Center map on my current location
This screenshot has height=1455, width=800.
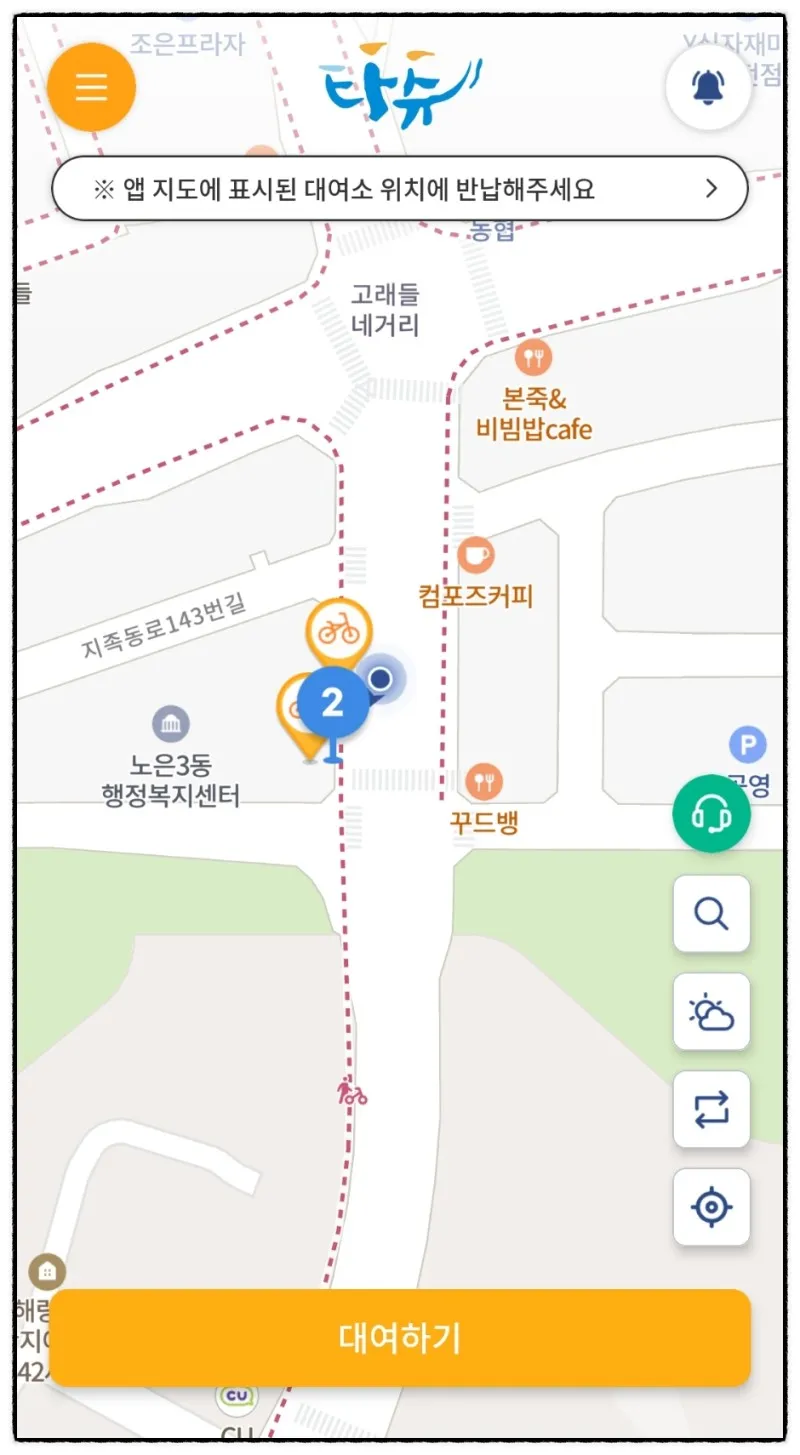[711, 1208]
